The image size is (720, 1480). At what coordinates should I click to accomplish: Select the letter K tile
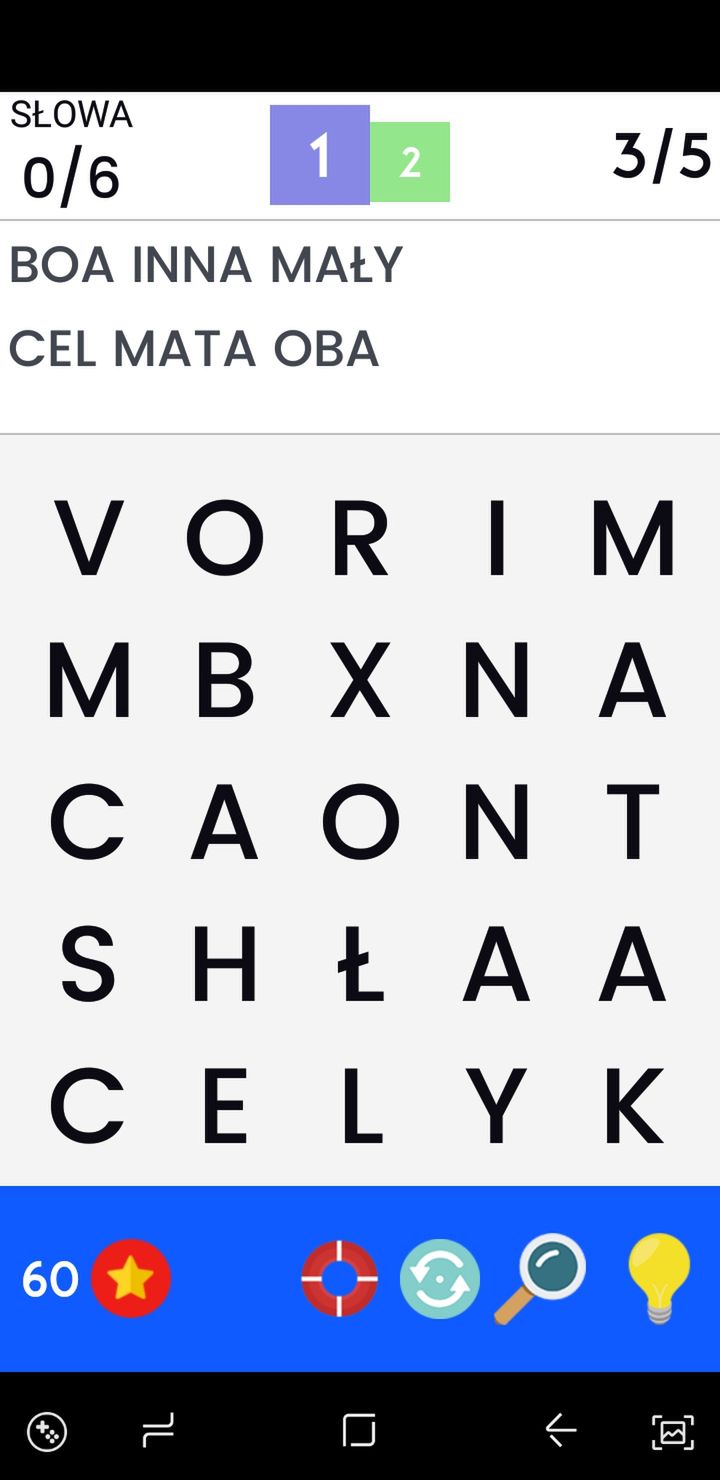633,1106
